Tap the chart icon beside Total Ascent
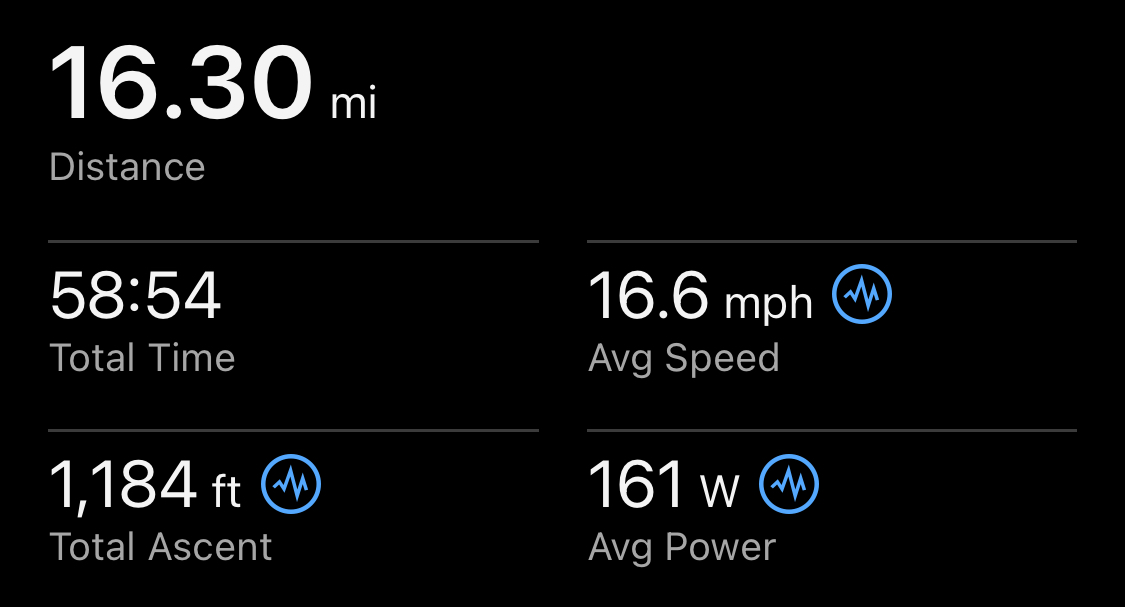 [291, 485]
